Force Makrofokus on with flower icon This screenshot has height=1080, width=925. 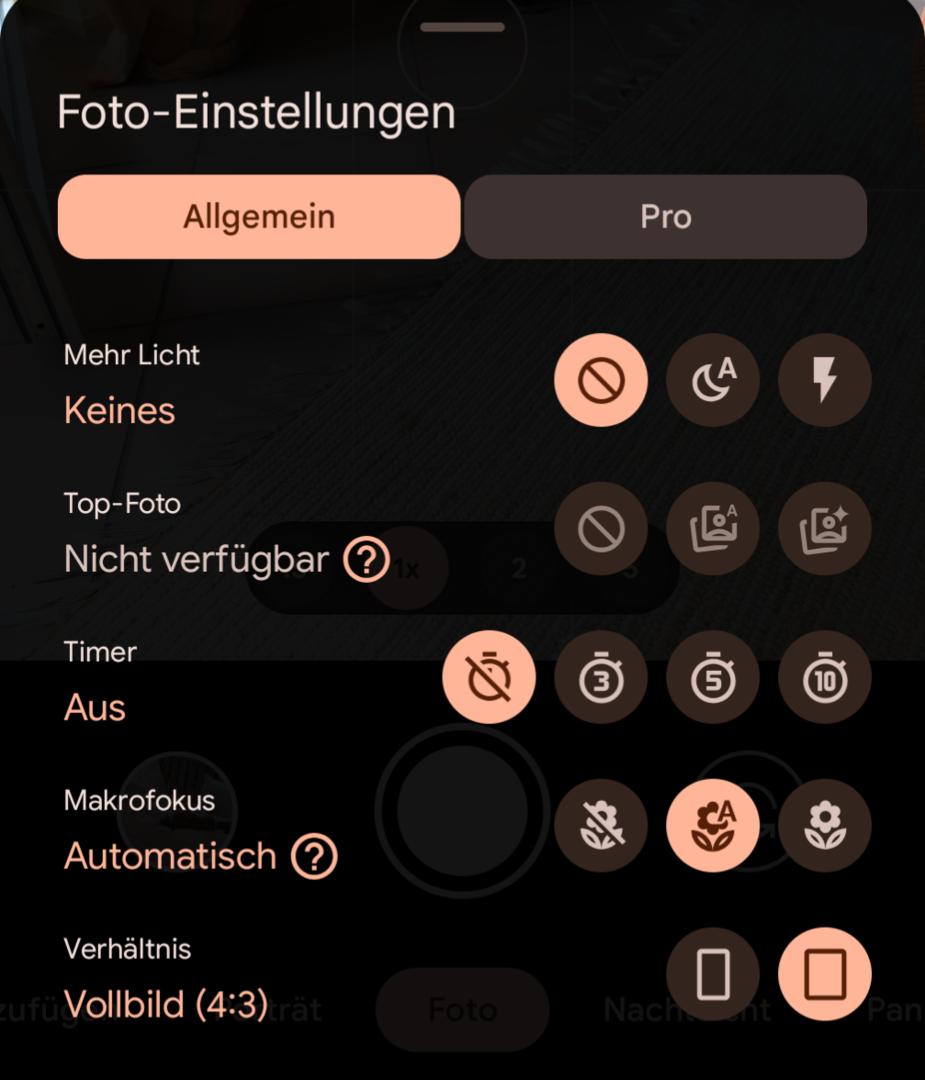825,826
